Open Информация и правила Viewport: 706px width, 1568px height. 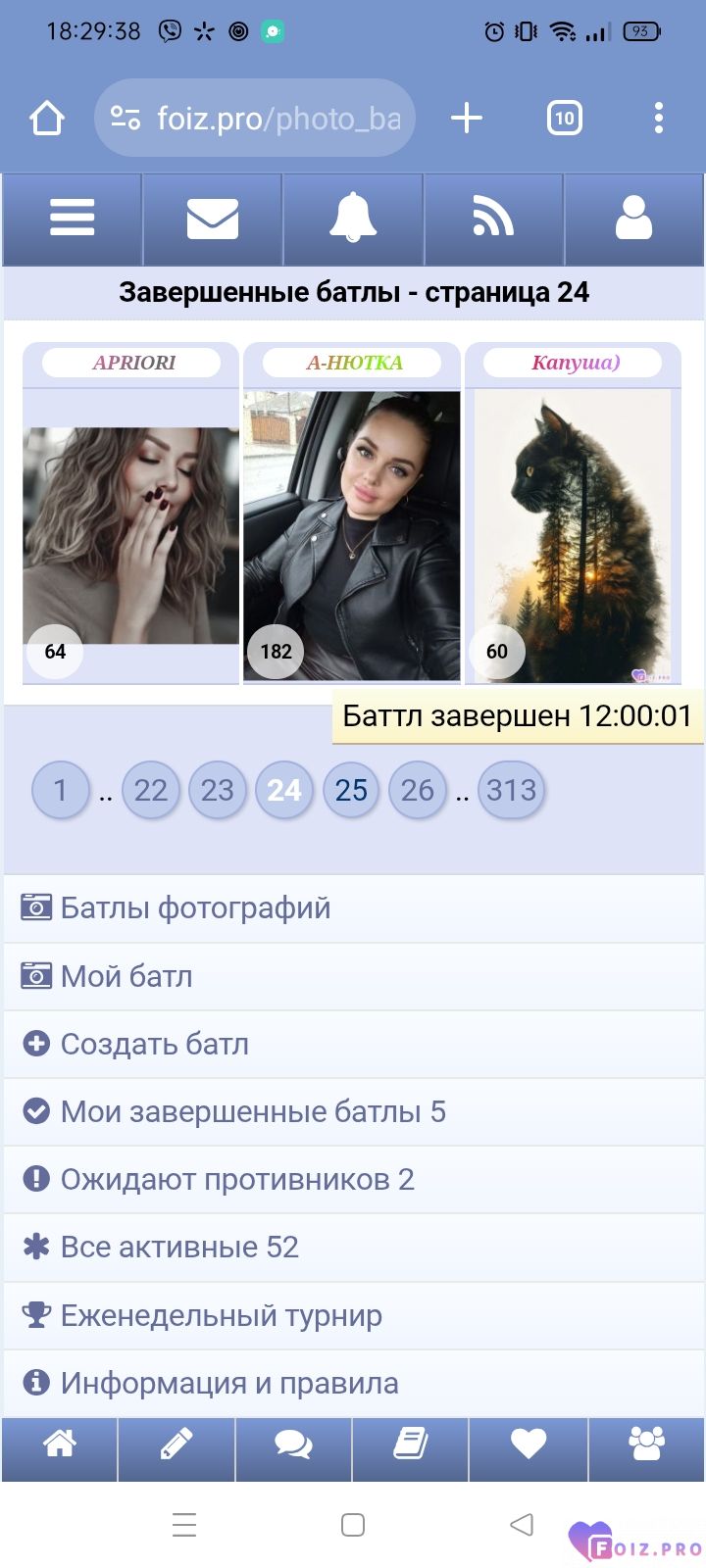[x=228, y=1383]
